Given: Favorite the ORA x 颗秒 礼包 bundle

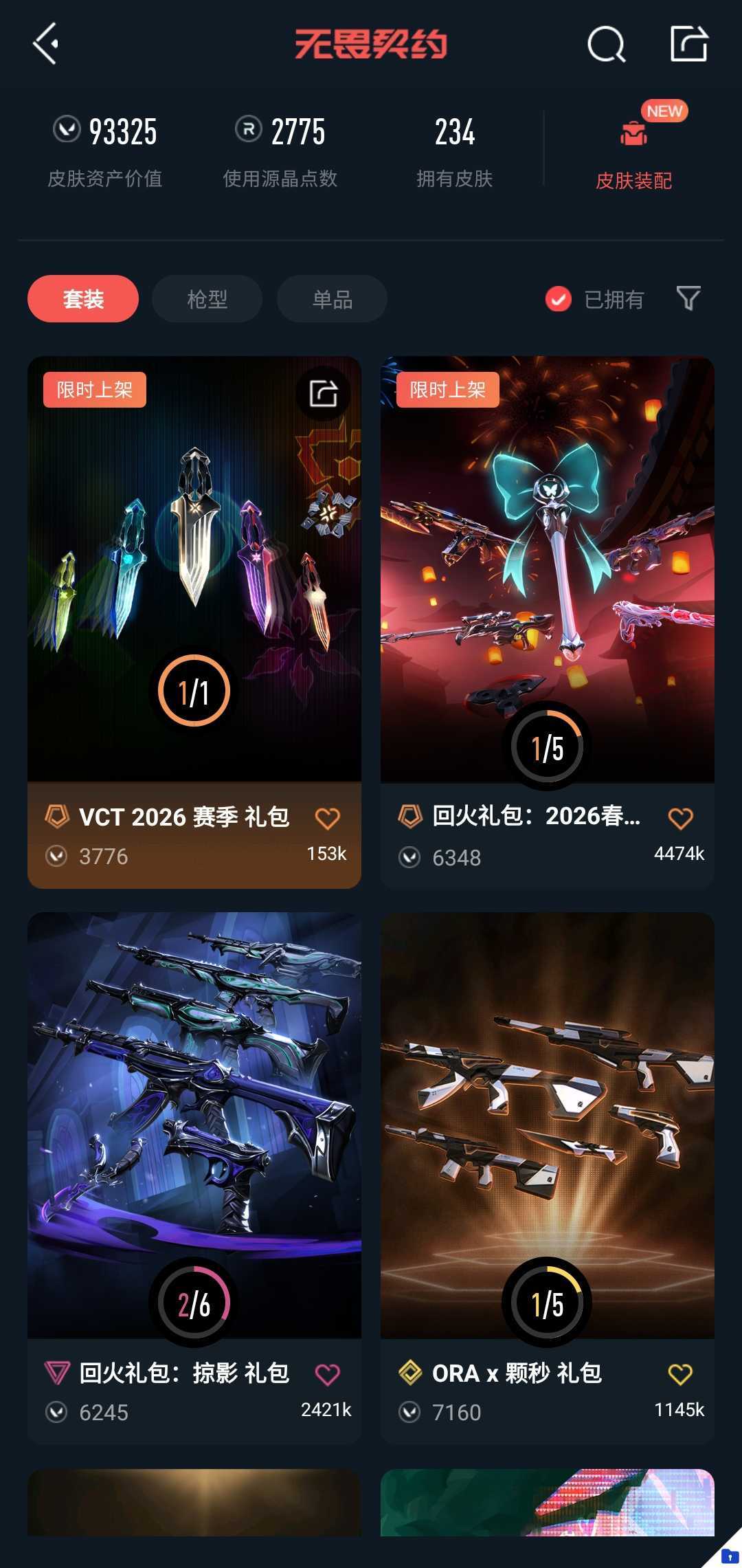Looking at the screenshot, I should pyautogui.click(x=680, y=1374).
